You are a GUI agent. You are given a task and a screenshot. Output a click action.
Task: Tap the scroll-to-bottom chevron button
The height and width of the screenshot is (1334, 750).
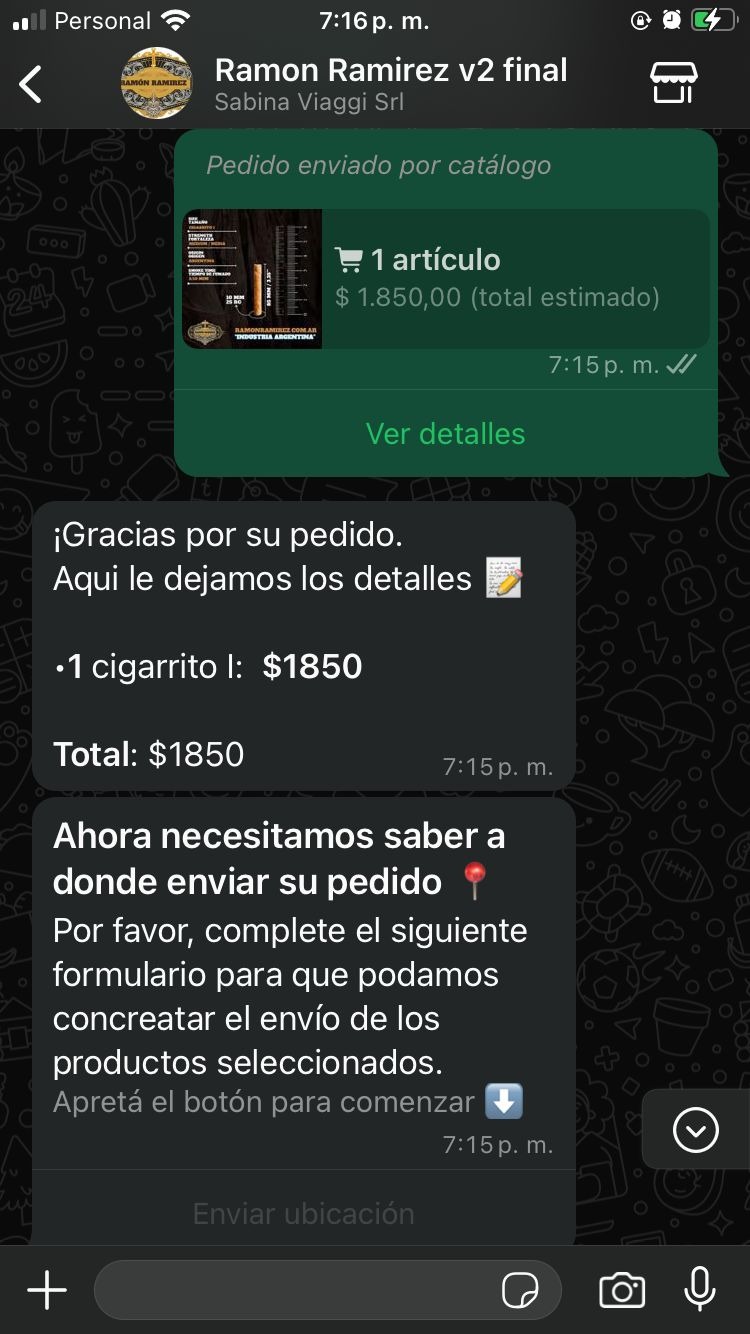pos(695,1130)
